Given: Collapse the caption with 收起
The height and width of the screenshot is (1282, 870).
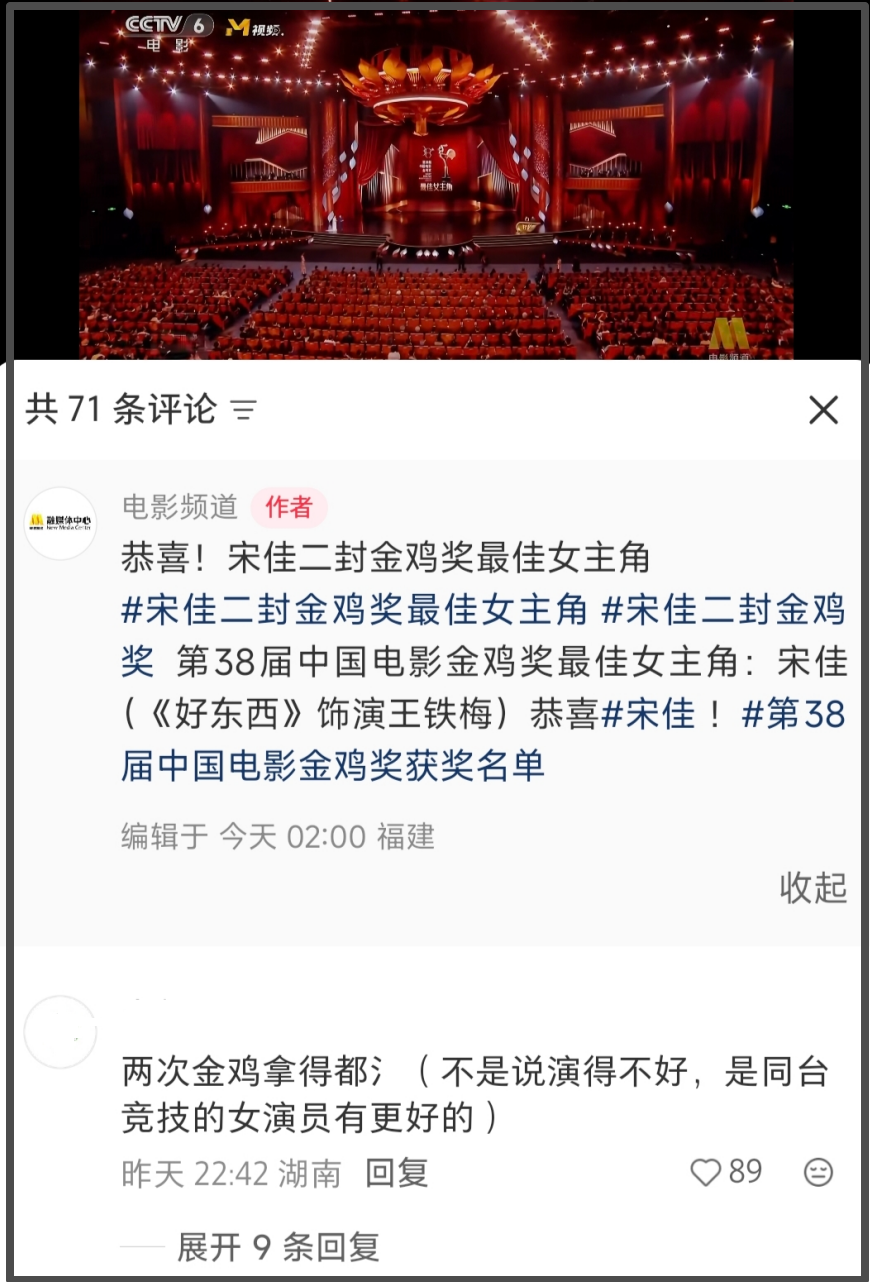Looking at the screenshot, I should [813, 887].
